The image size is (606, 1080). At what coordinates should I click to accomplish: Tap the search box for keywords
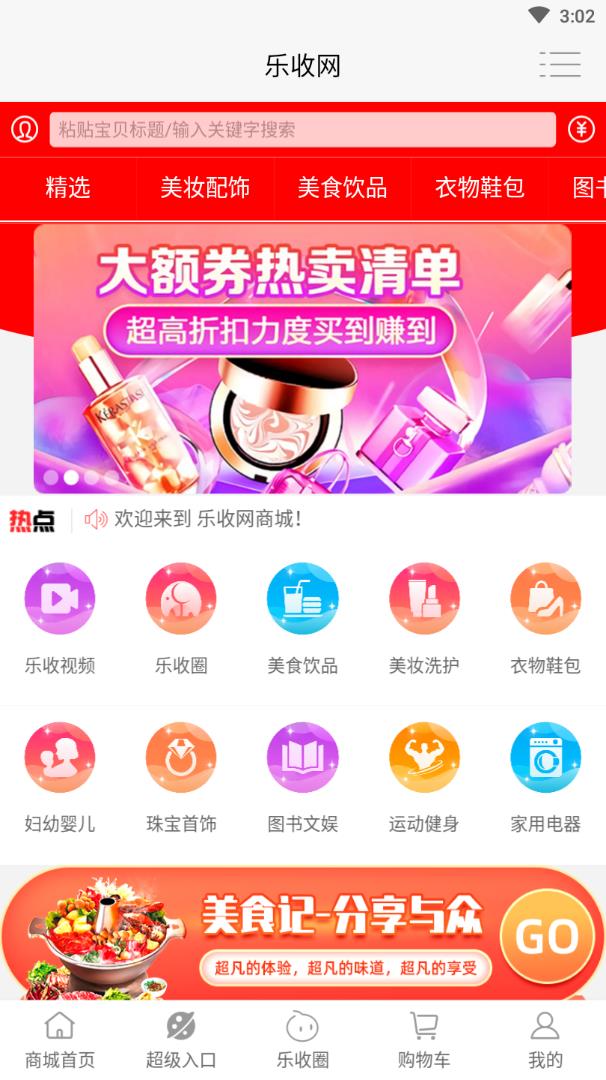coord(302,129)
